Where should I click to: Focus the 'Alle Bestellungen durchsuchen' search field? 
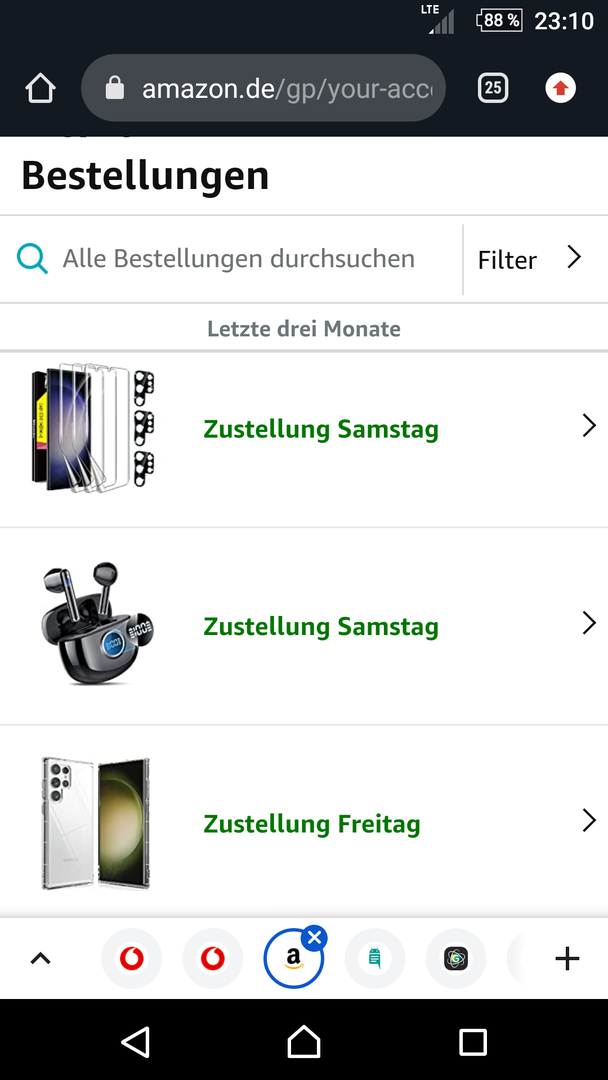coord(238,259)
